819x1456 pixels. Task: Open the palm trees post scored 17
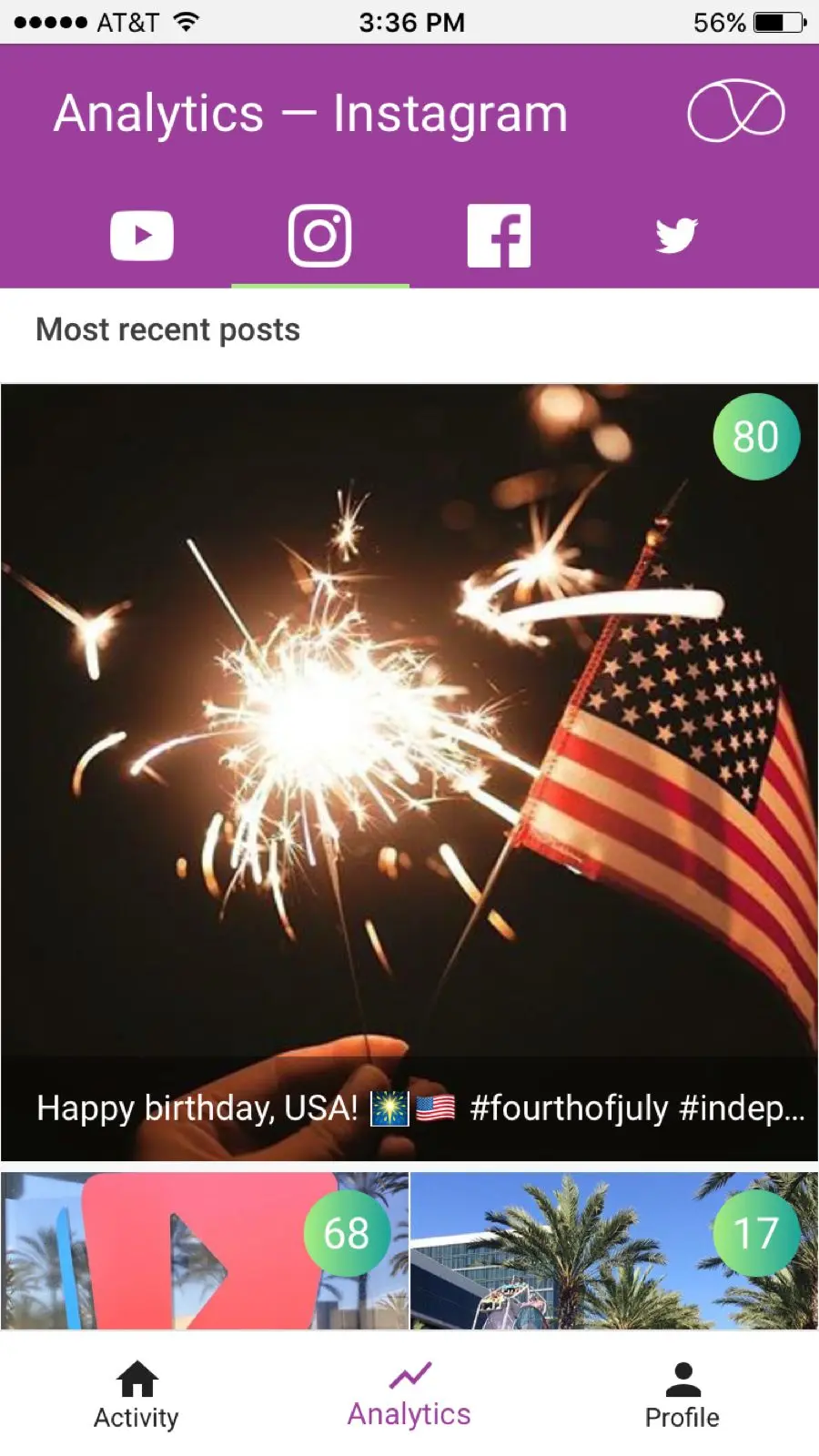coord(614,1250)
